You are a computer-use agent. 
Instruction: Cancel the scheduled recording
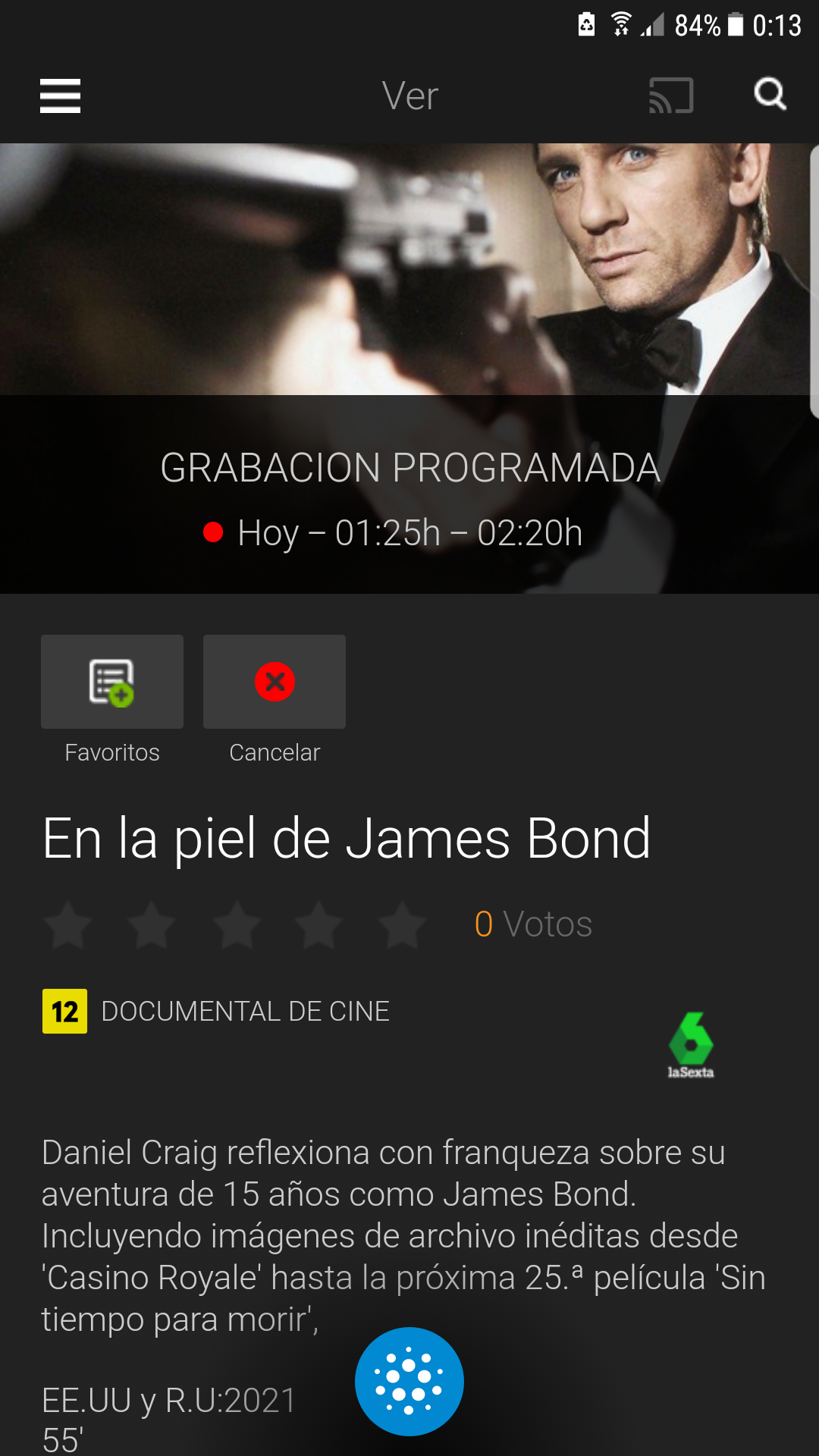point(275,682)
